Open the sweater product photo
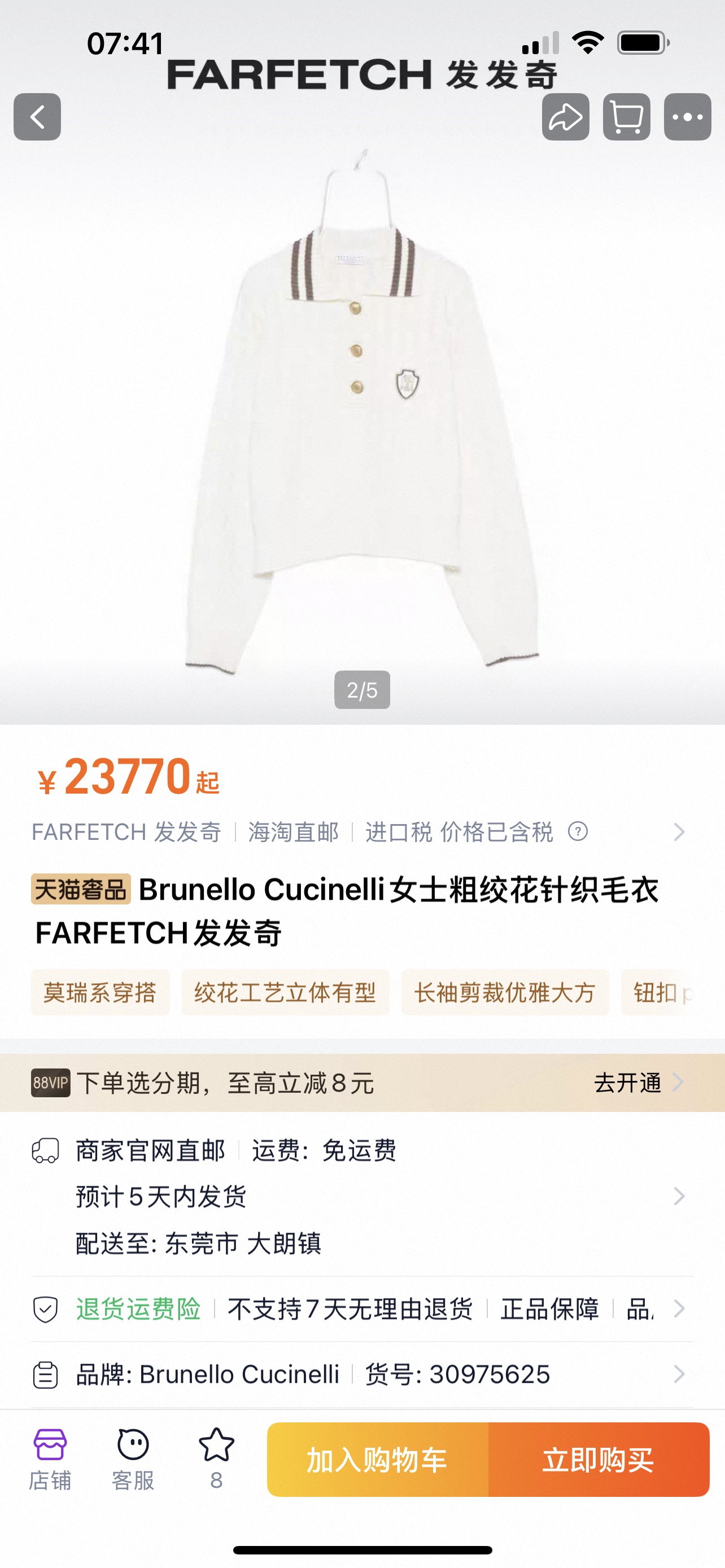 click(x=362, y=414)
